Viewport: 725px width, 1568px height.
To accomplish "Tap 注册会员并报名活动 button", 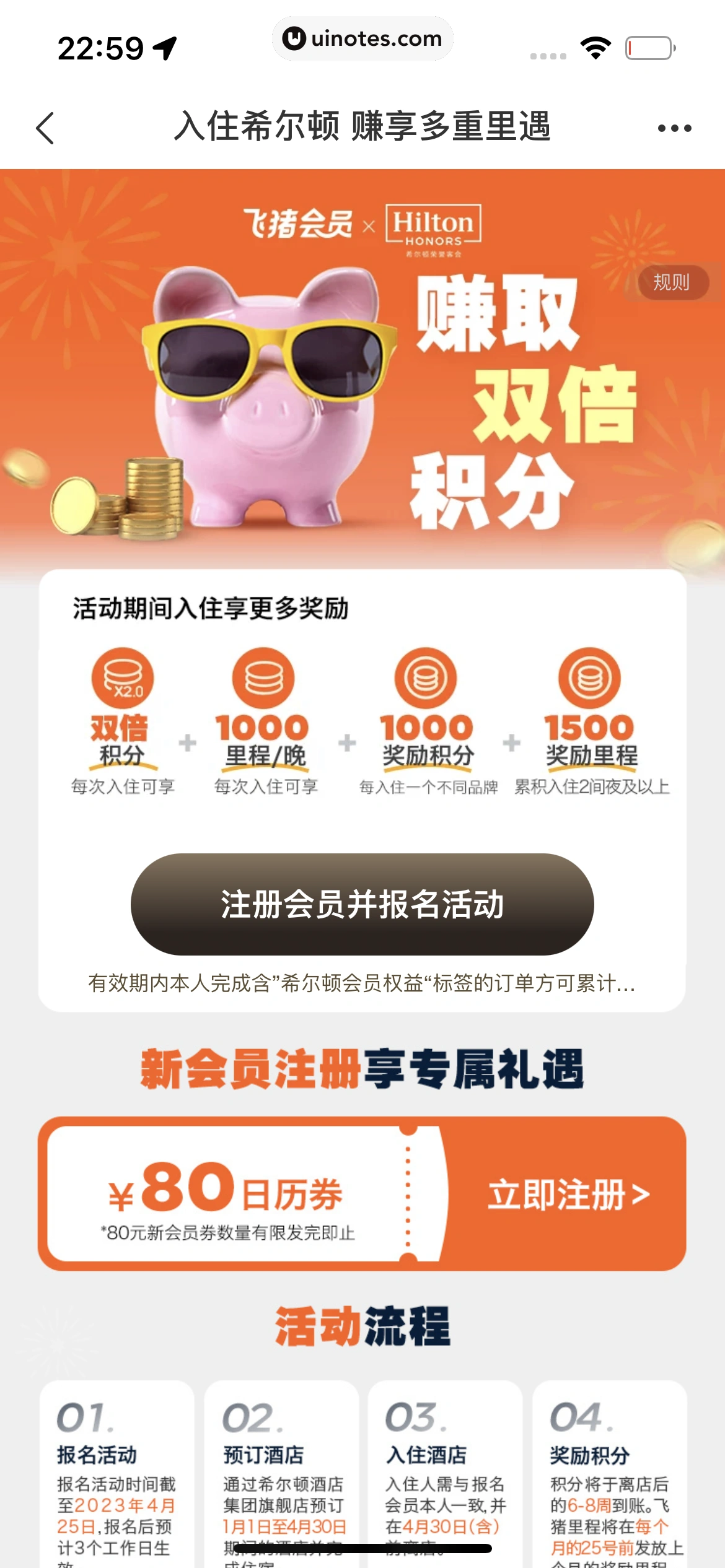I will (362, 904).
